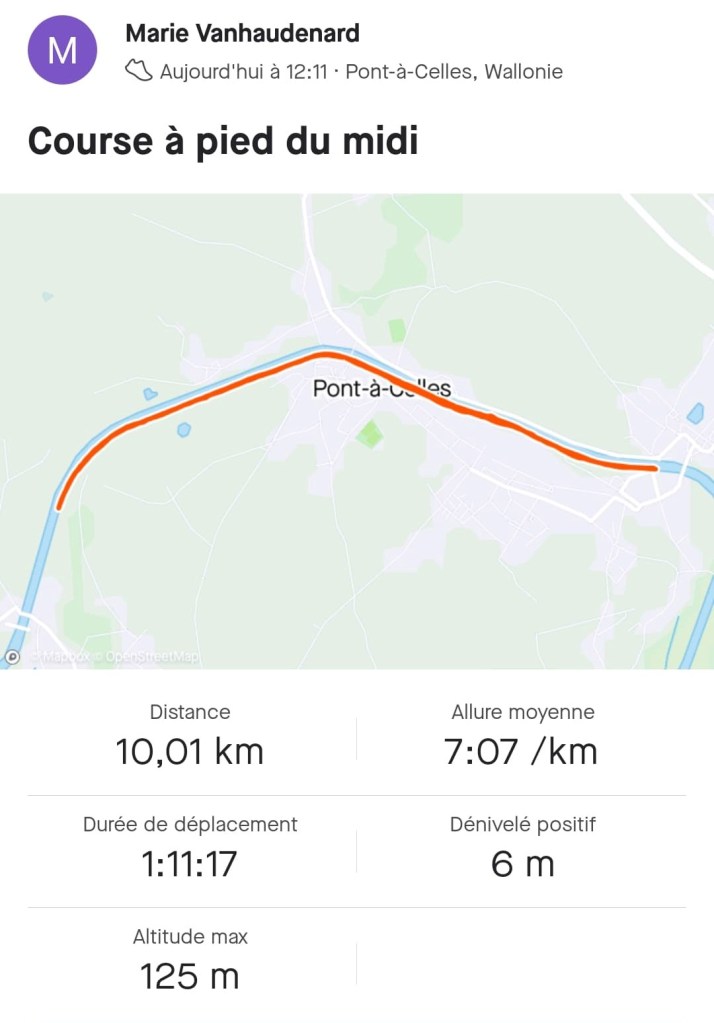Tap the athlete name Marie Vanhaudenard
The height and width of the screenshot is (1023, 714).
click(x=242, y=32)
